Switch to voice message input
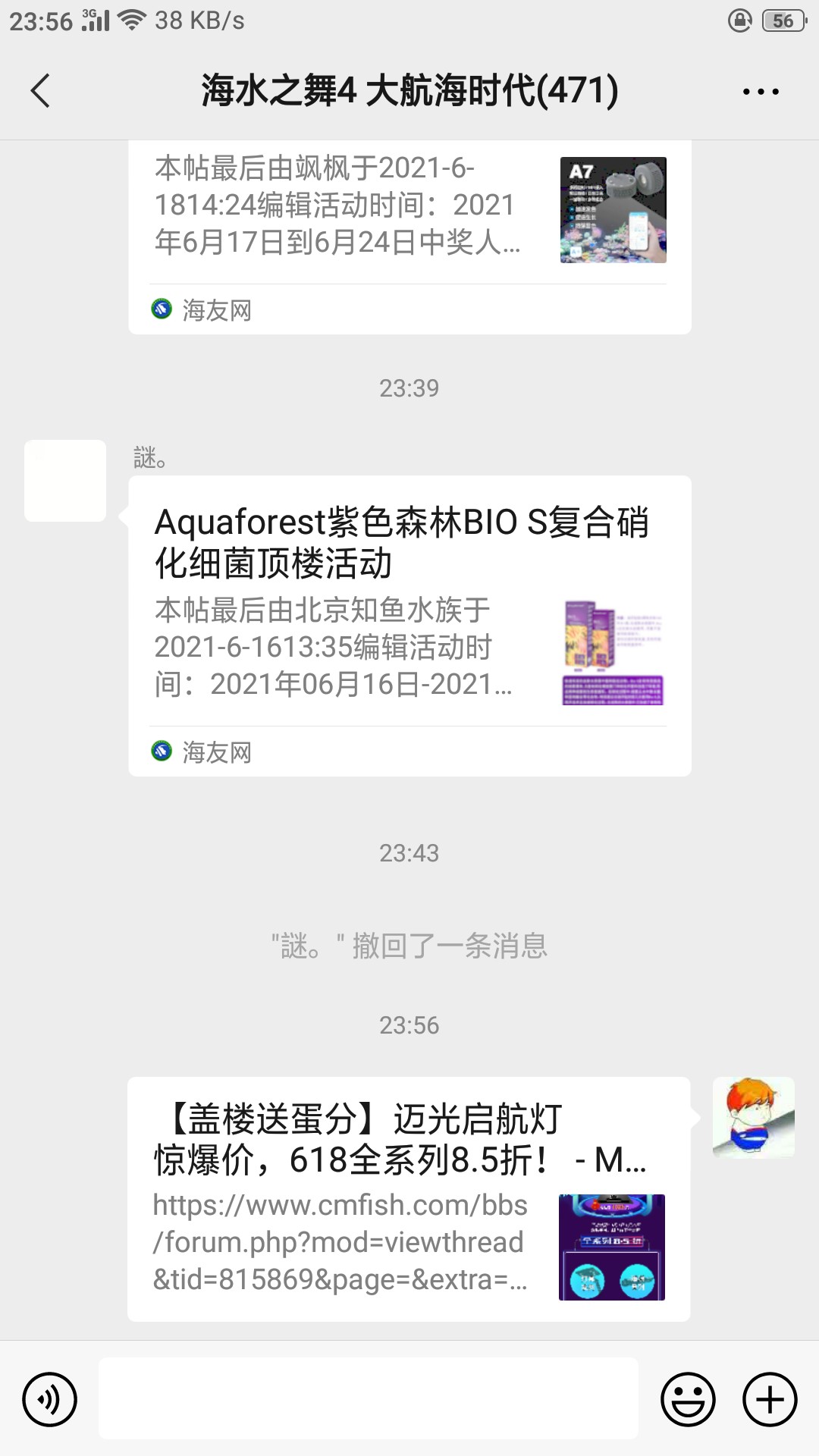Screen dimensions: 819x1456 tap(50, 1399)
